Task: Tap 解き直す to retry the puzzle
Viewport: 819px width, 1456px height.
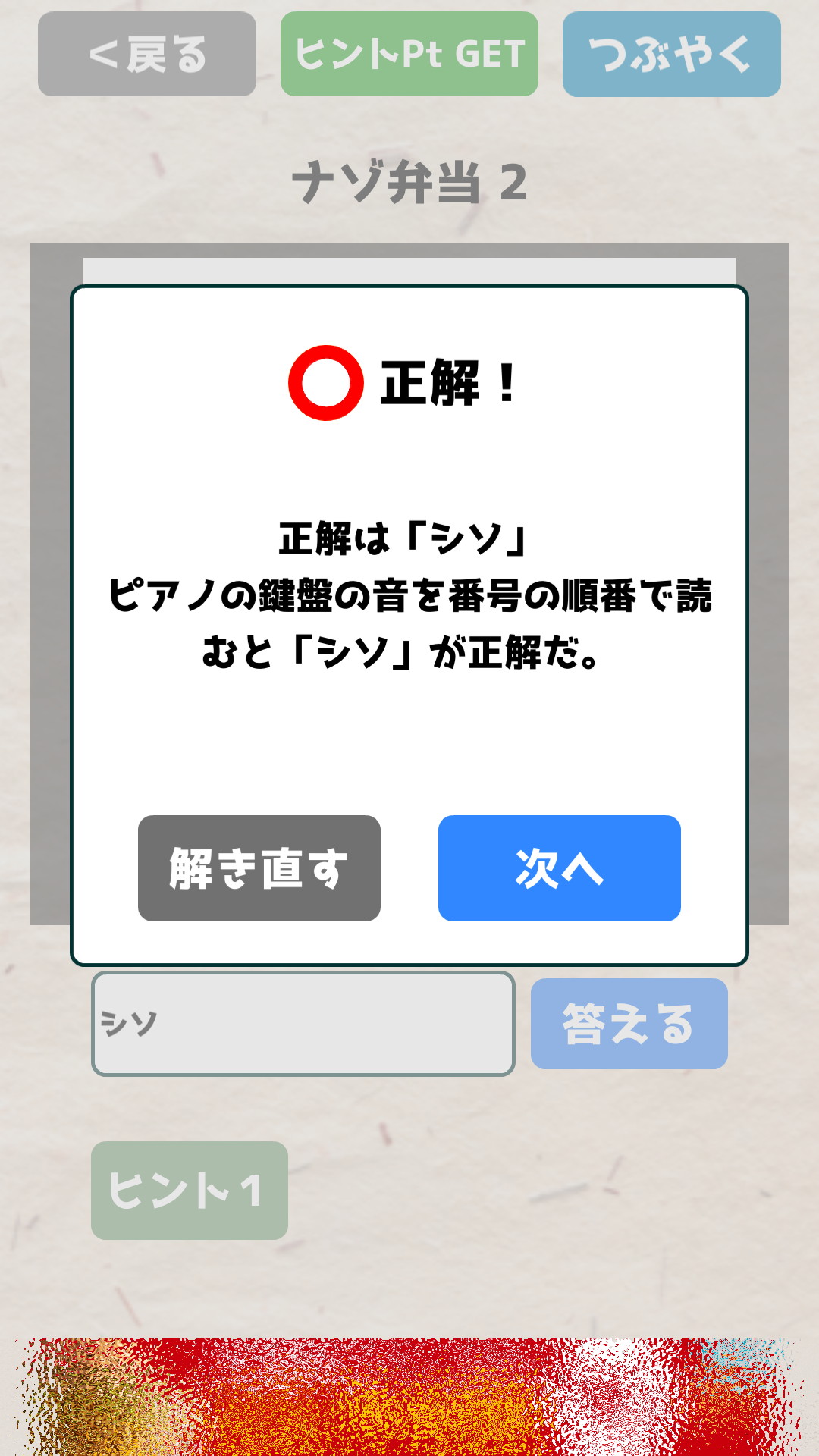Action: point(259,868)
